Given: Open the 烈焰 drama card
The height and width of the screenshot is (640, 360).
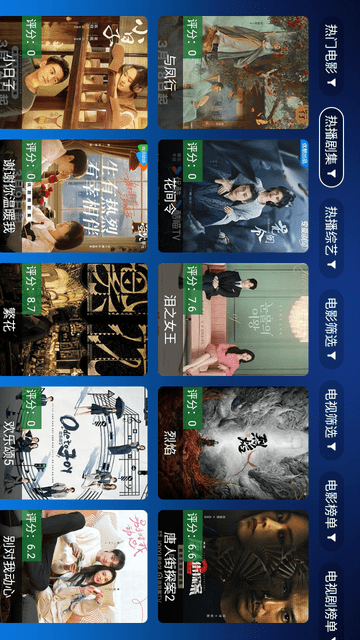Looking at the screenshot, I should [233, 443].
